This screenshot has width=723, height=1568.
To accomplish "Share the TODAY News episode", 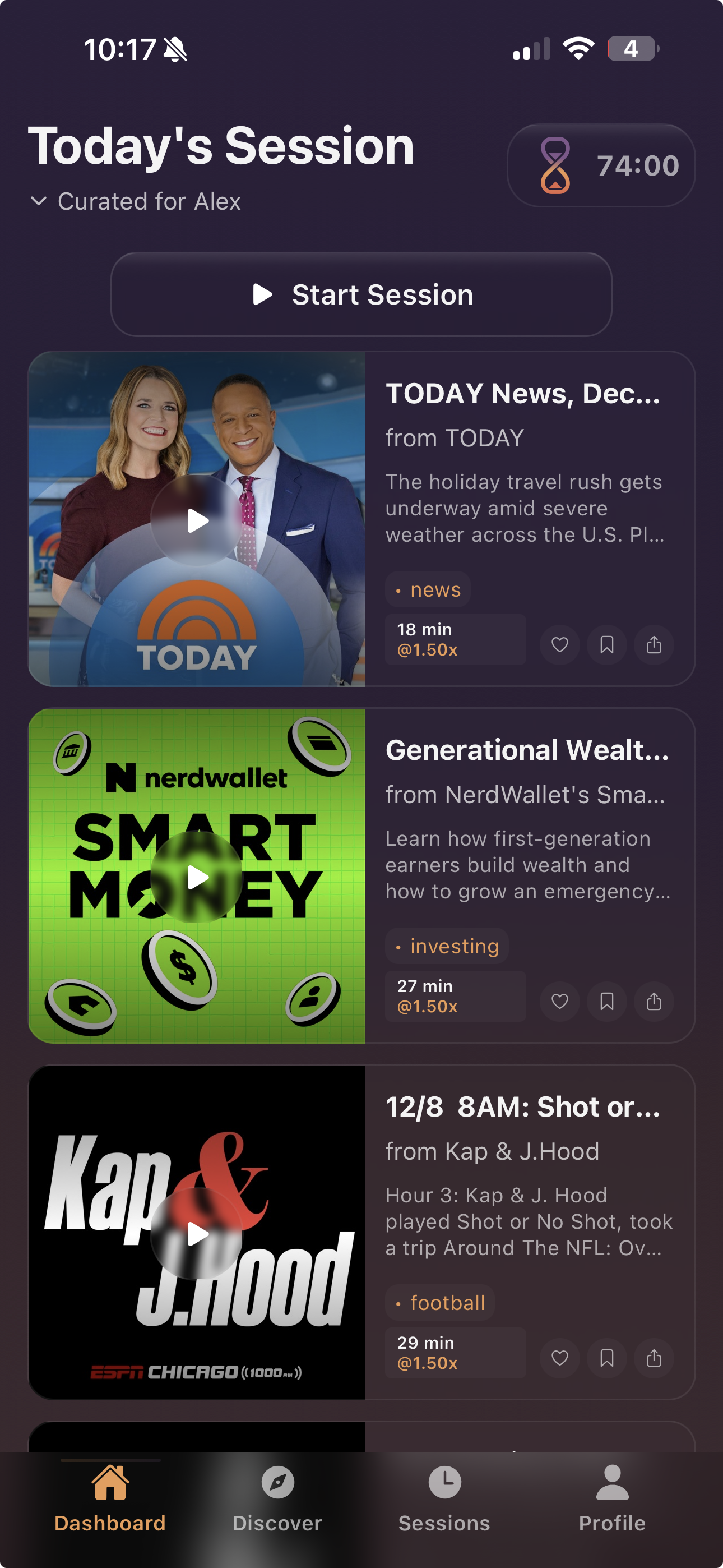I will tap(654, 644).
